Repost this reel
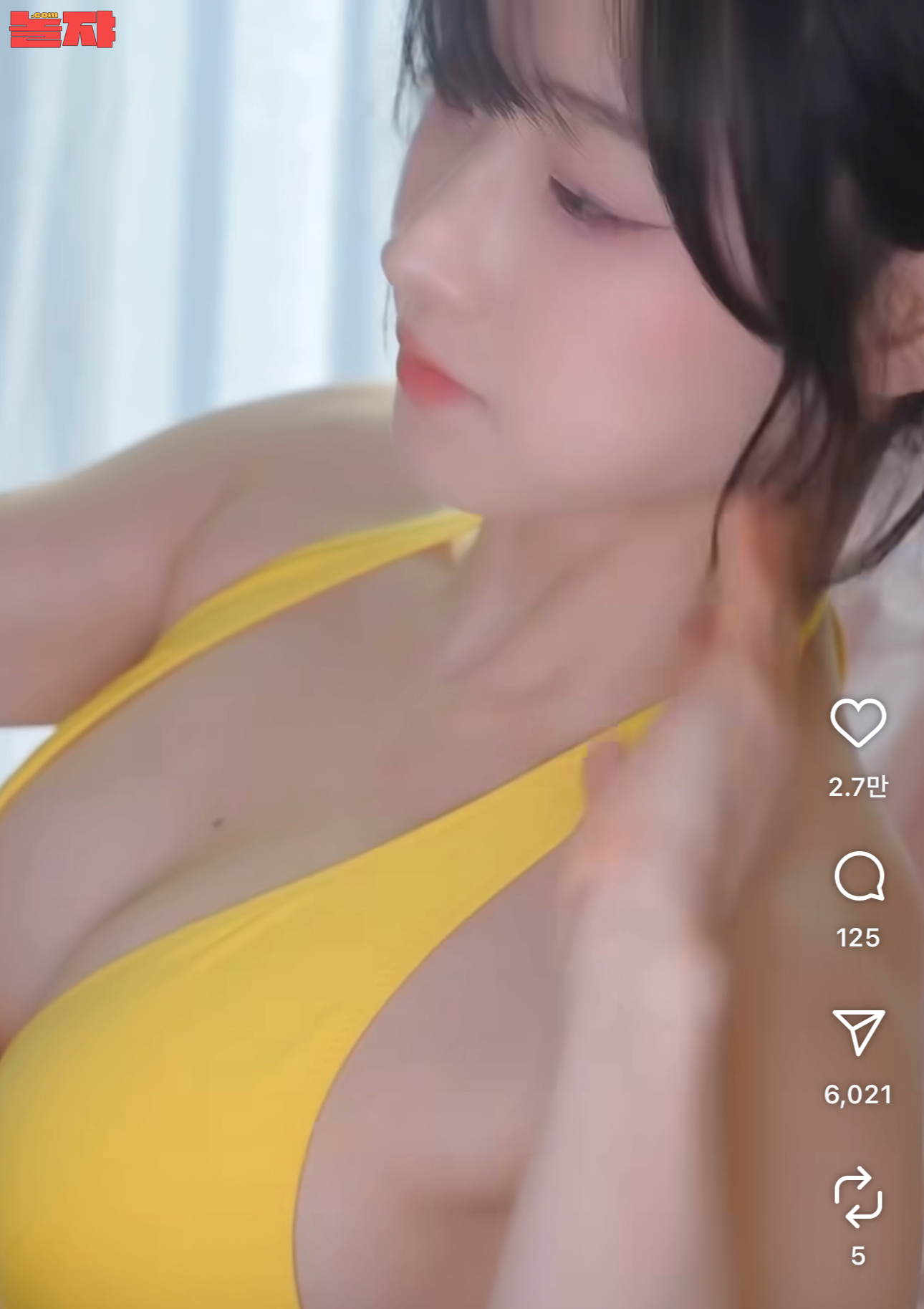 858,1197
